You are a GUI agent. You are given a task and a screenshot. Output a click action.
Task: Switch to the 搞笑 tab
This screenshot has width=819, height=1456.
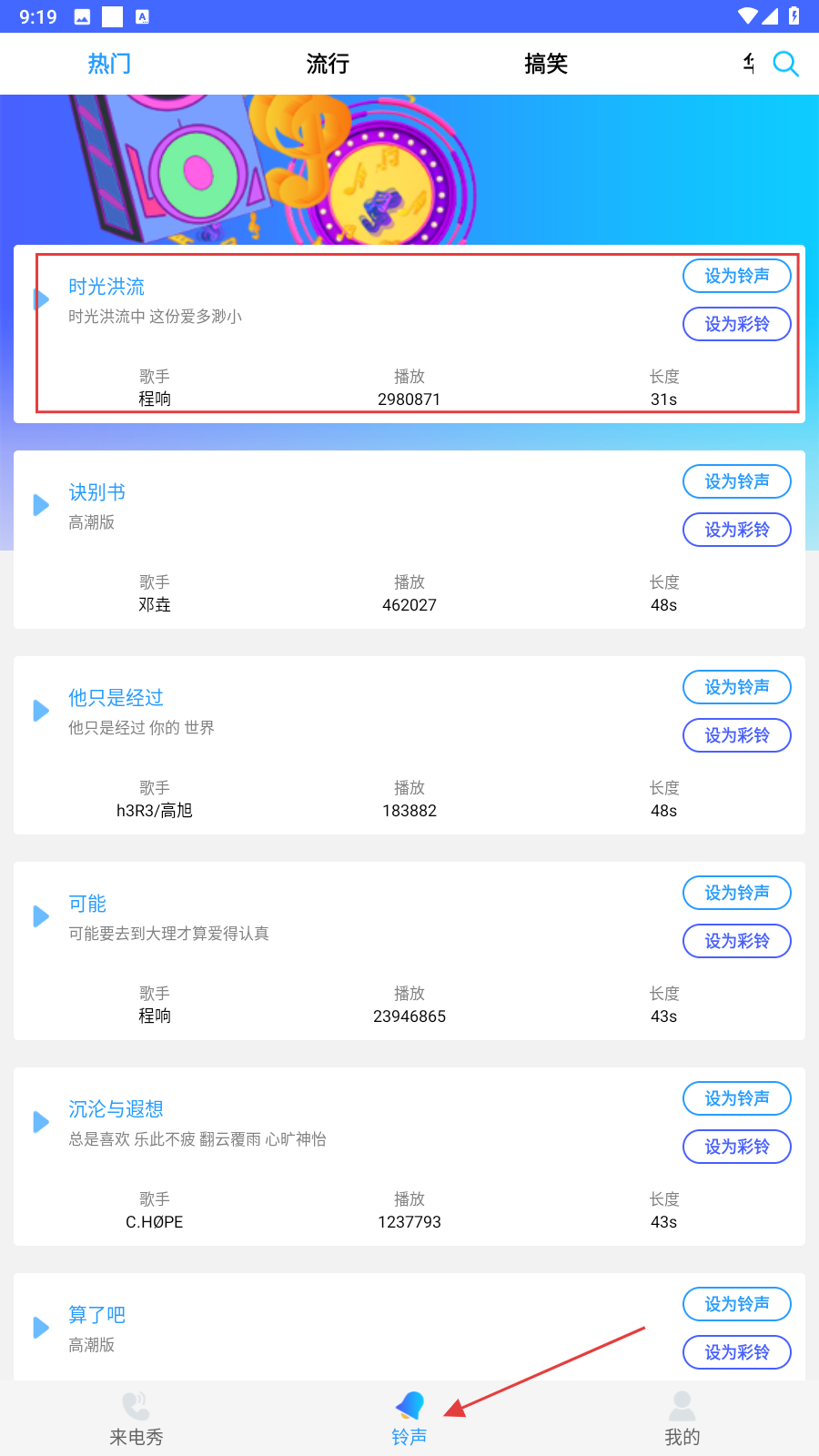point(546,64)
